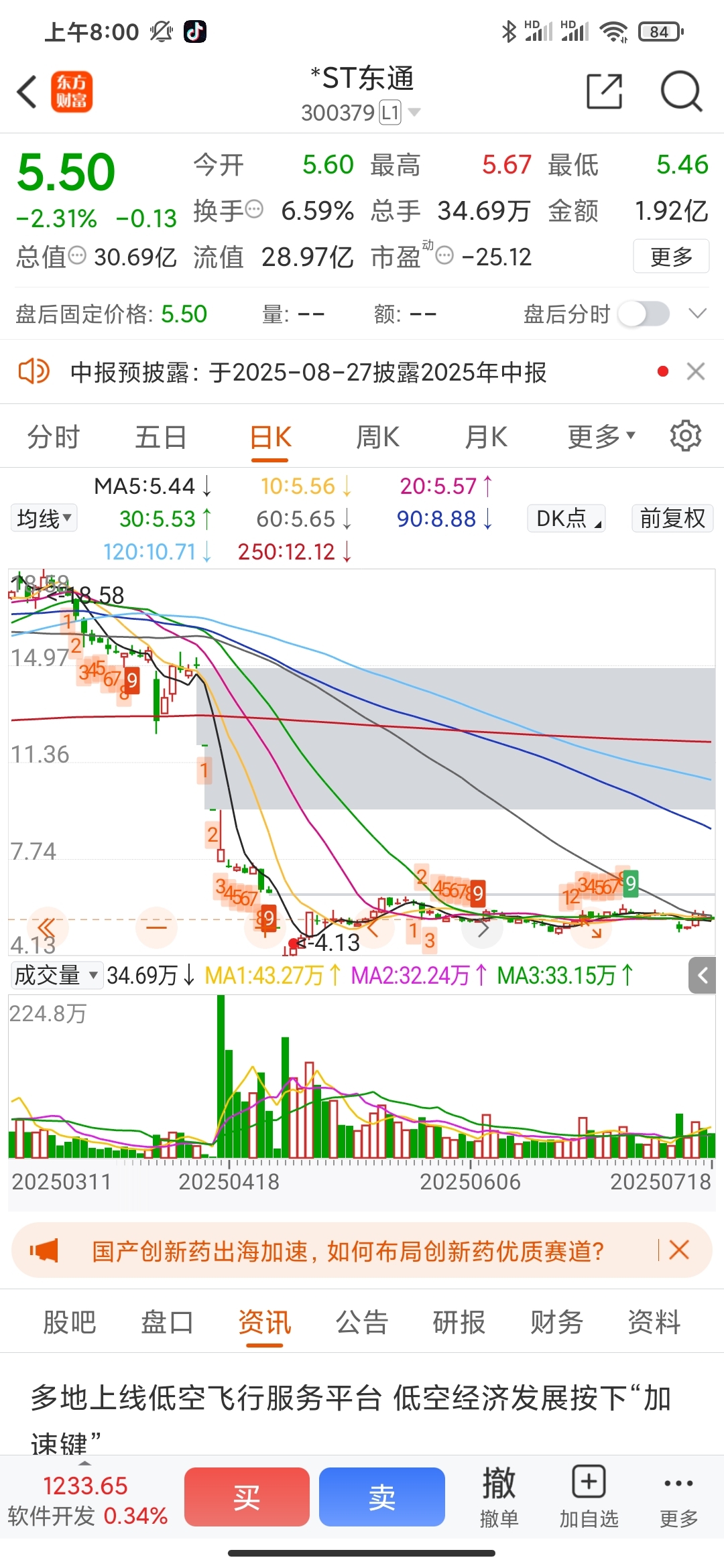Tap the red 买 buy button
The image size is (724, 1568).
point(247,1497)
